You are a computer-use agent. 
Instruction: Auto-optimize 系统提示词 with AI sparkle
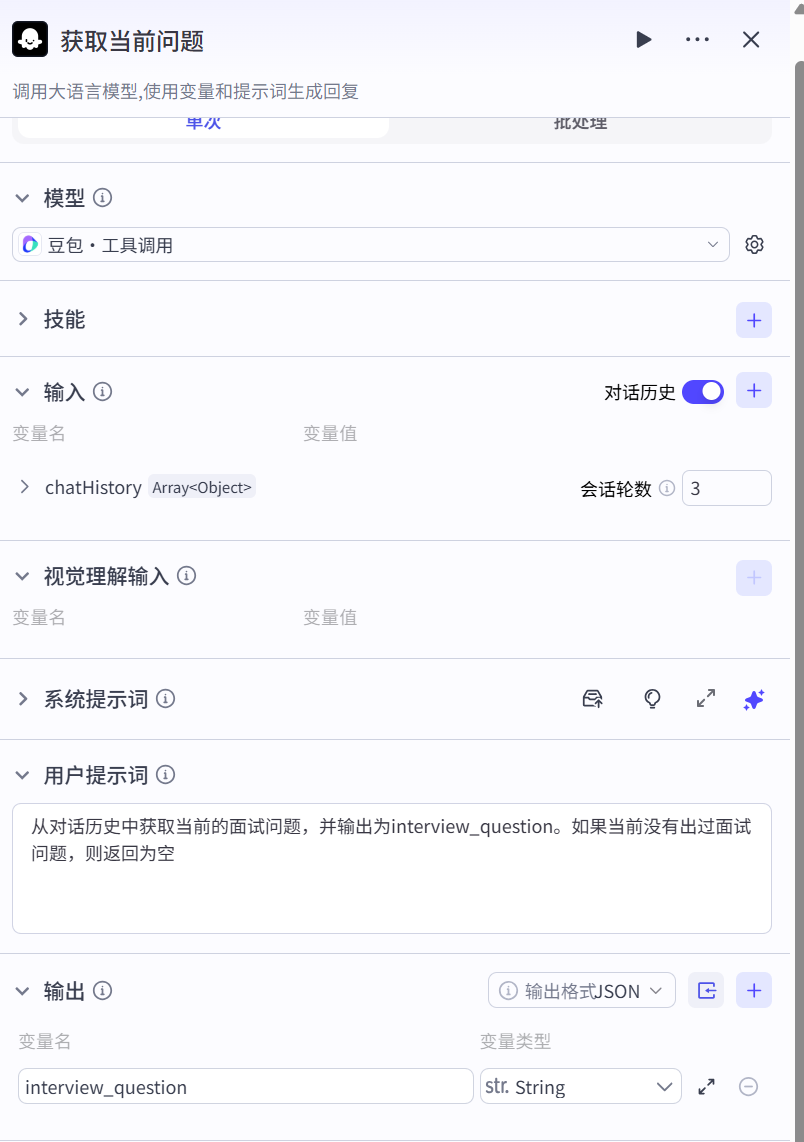point(754,700)
